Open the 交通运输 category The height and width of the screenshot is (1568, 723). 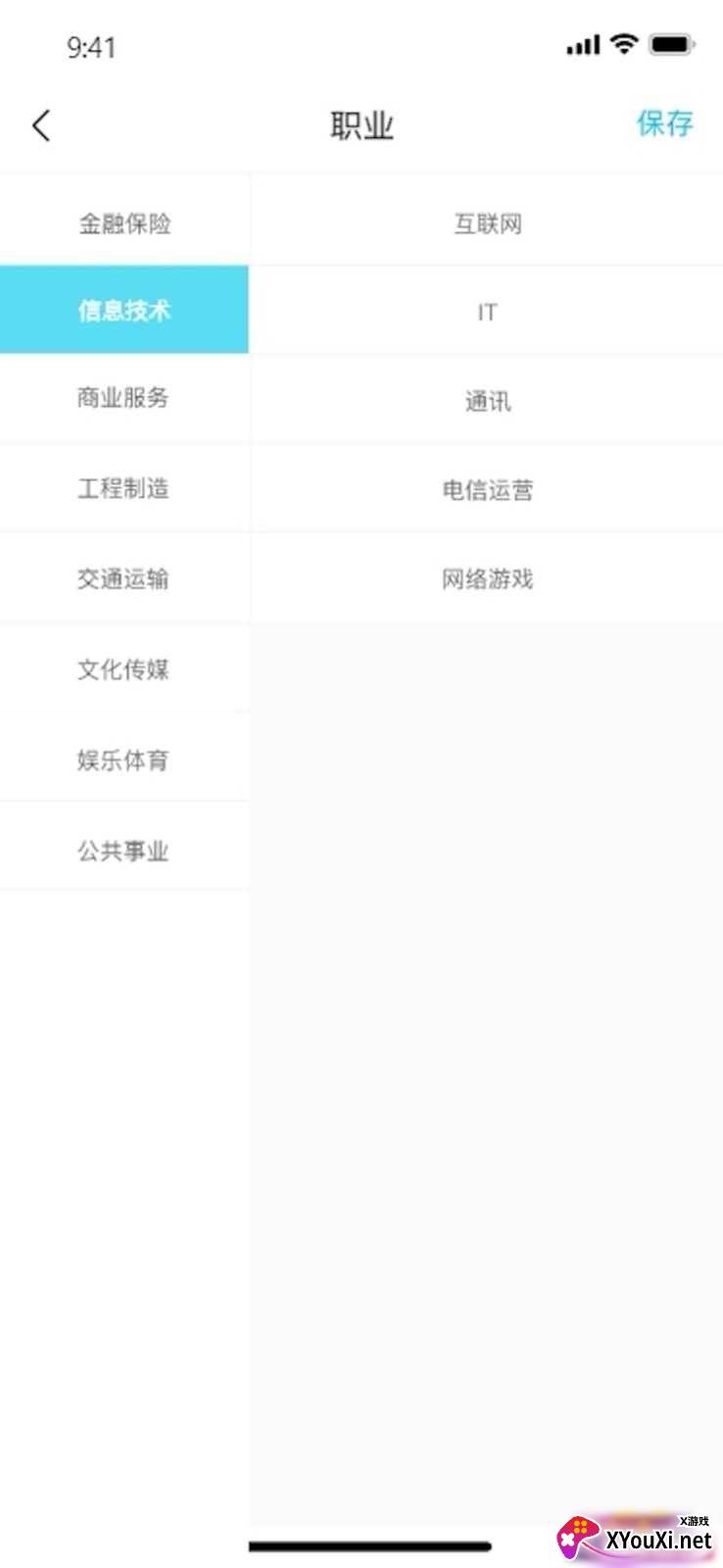pyautogui.click(x=124, y=578)
